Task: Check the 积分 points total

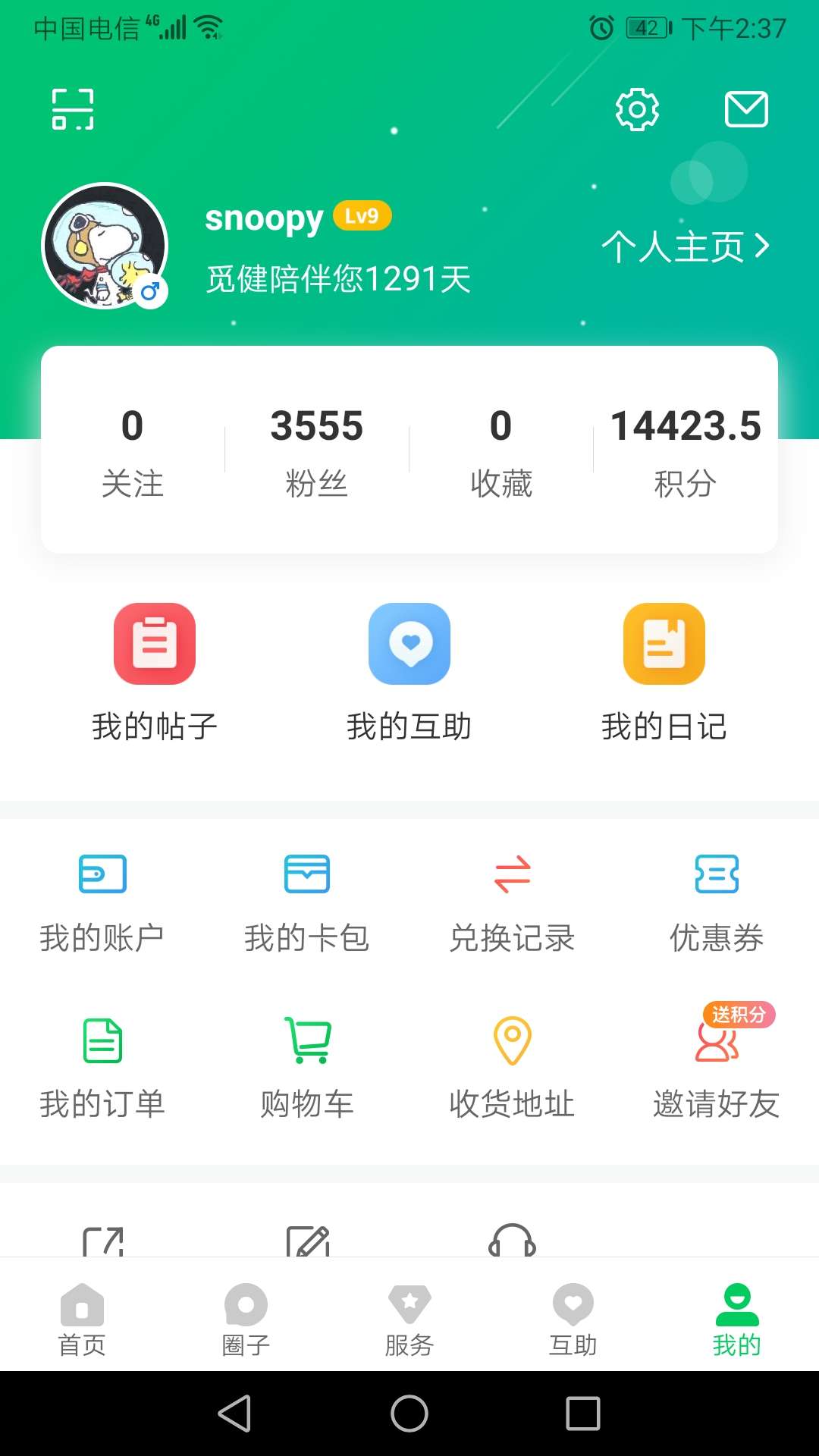Action: click(684, 447)
